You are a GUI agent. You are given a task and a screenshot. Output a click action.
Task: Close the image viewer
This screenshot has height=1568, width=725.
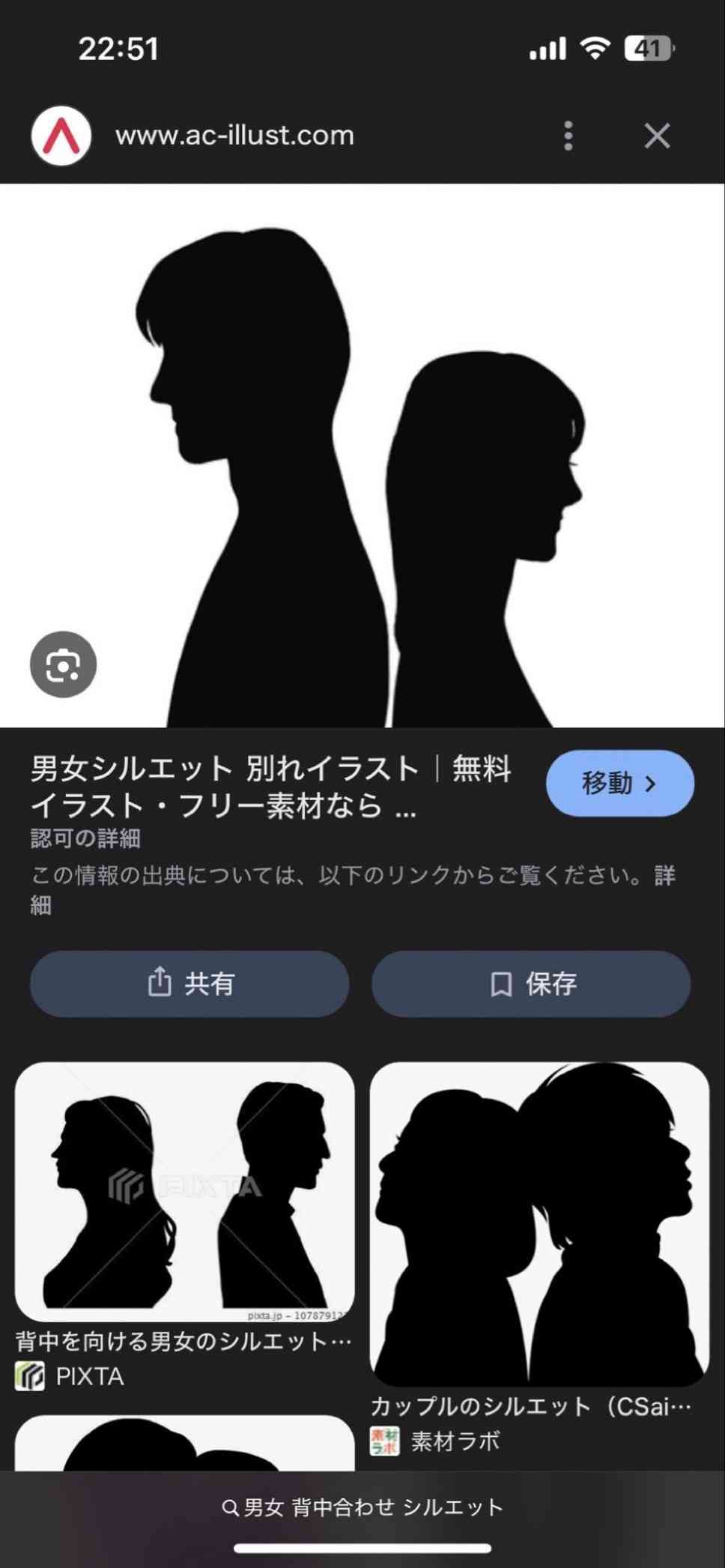coord(657,136)
